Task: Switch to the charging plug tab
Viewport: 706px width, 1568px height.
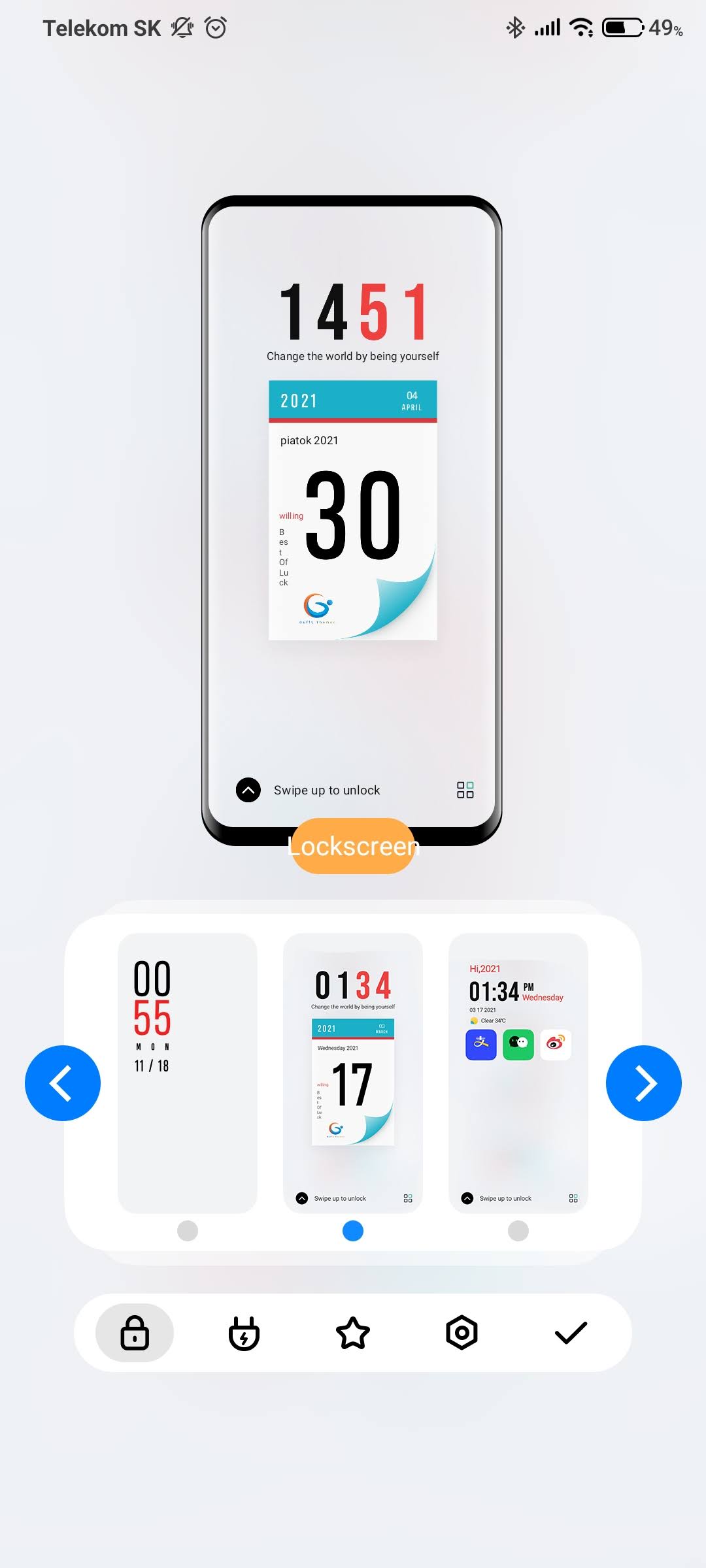Action: pos(244,1333)
